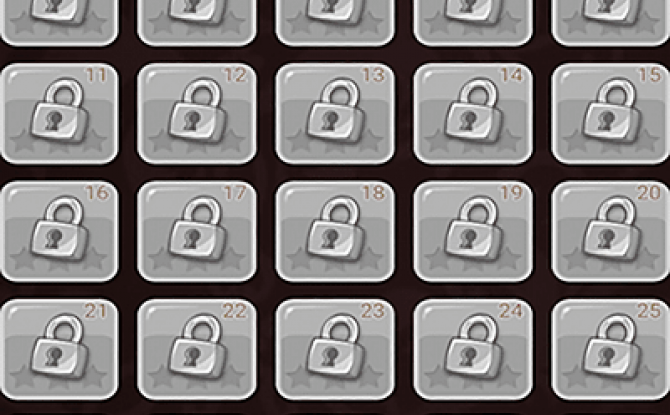Select level 18
The width and height of the screenshot is (670, 415).
coord(335,231)
